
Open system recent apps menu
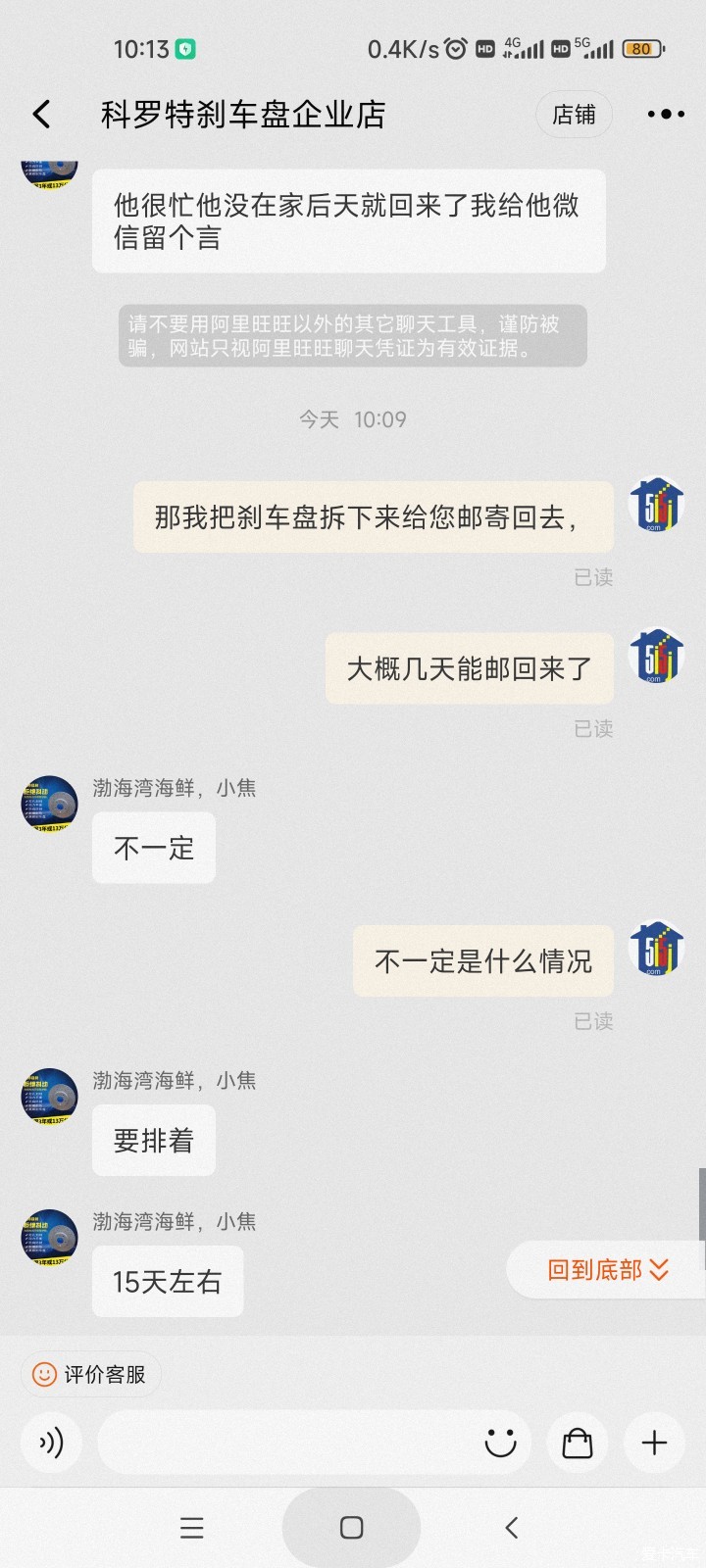[x=192, y=1527]
